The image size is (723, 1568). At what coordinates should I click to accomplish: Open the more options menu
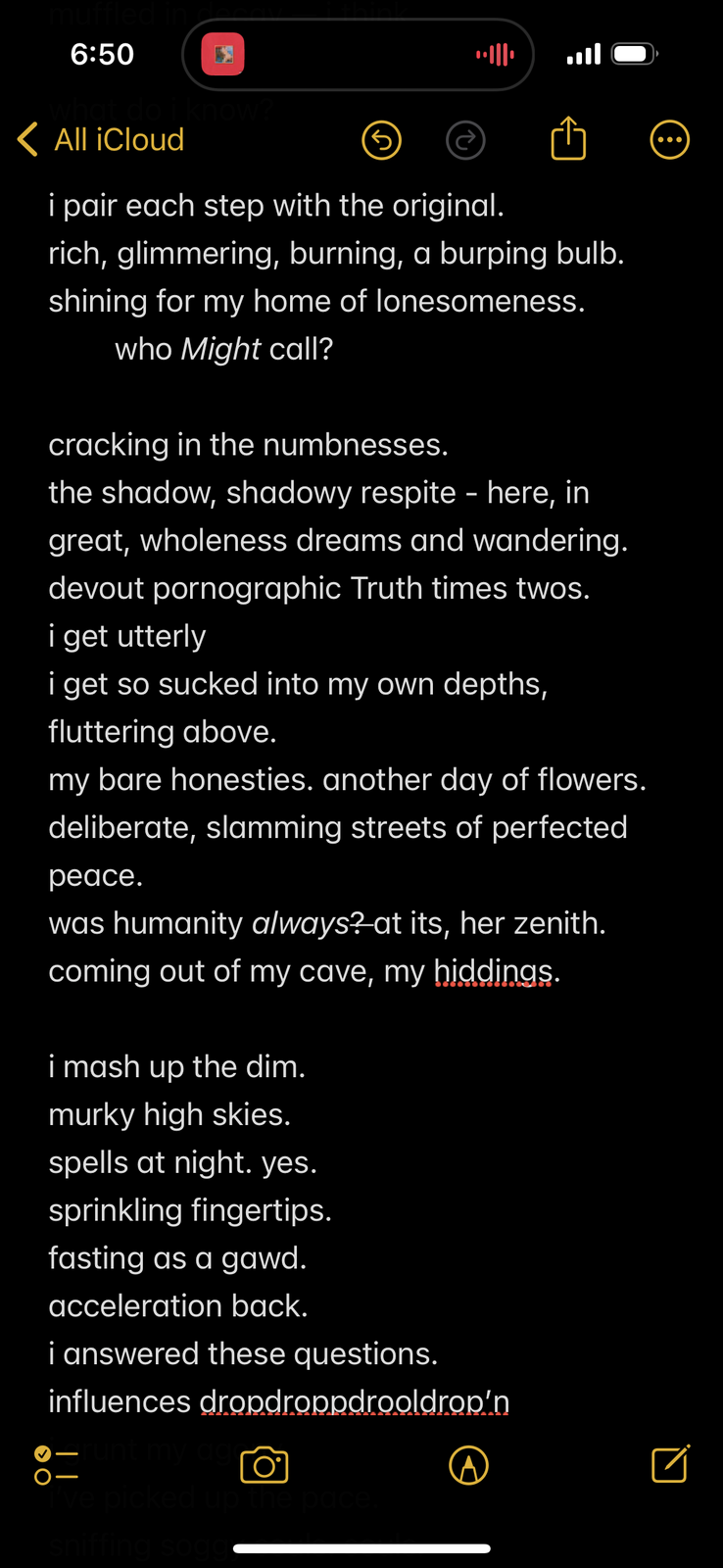click(670, 140)
